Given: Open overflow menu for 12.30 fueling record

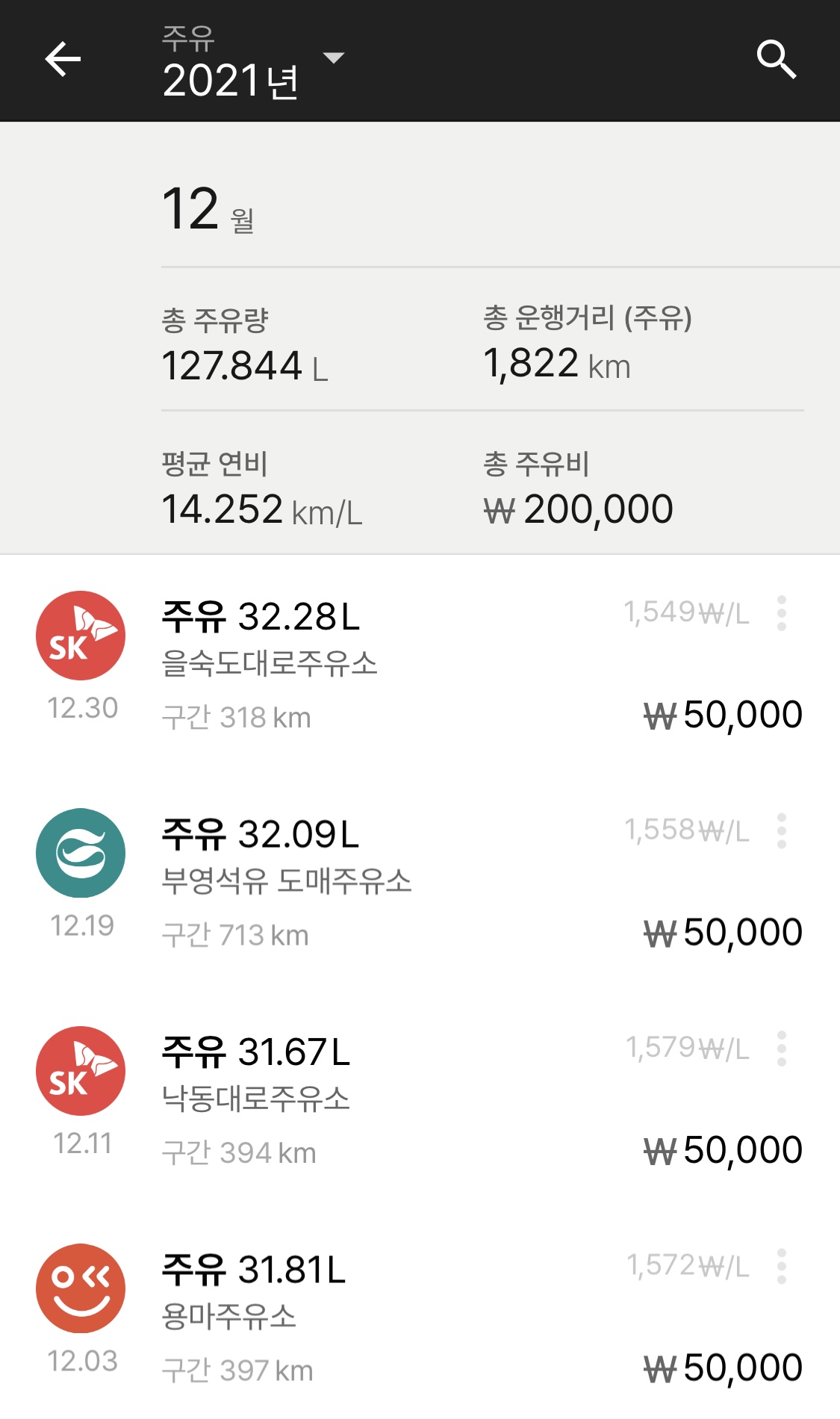Looking at the screenshot, I should coord(782,613).
